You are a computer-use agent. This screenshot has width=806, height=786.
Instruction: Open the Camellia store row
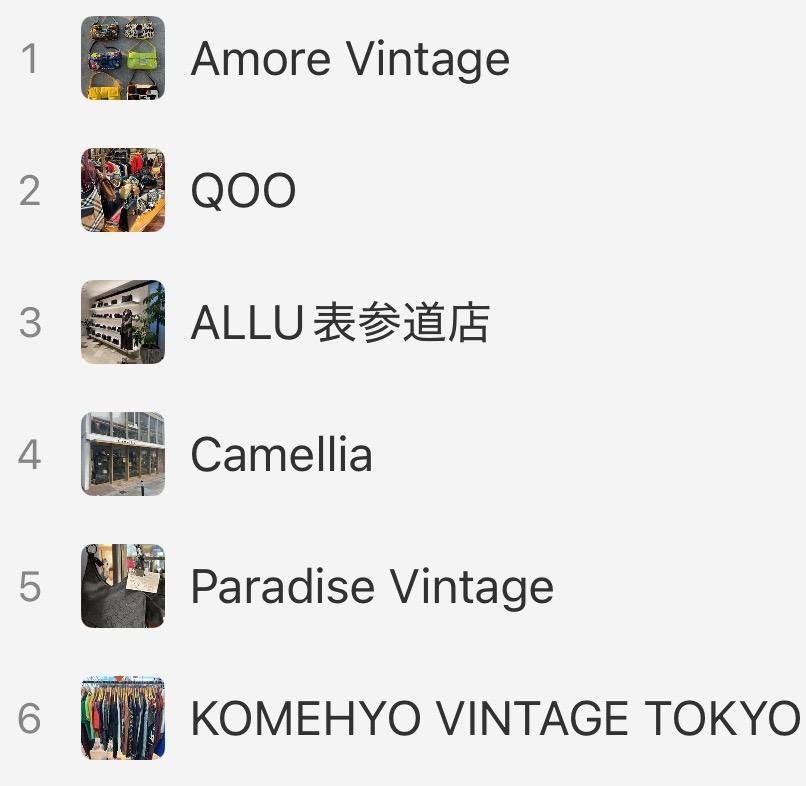click(281, 455)
